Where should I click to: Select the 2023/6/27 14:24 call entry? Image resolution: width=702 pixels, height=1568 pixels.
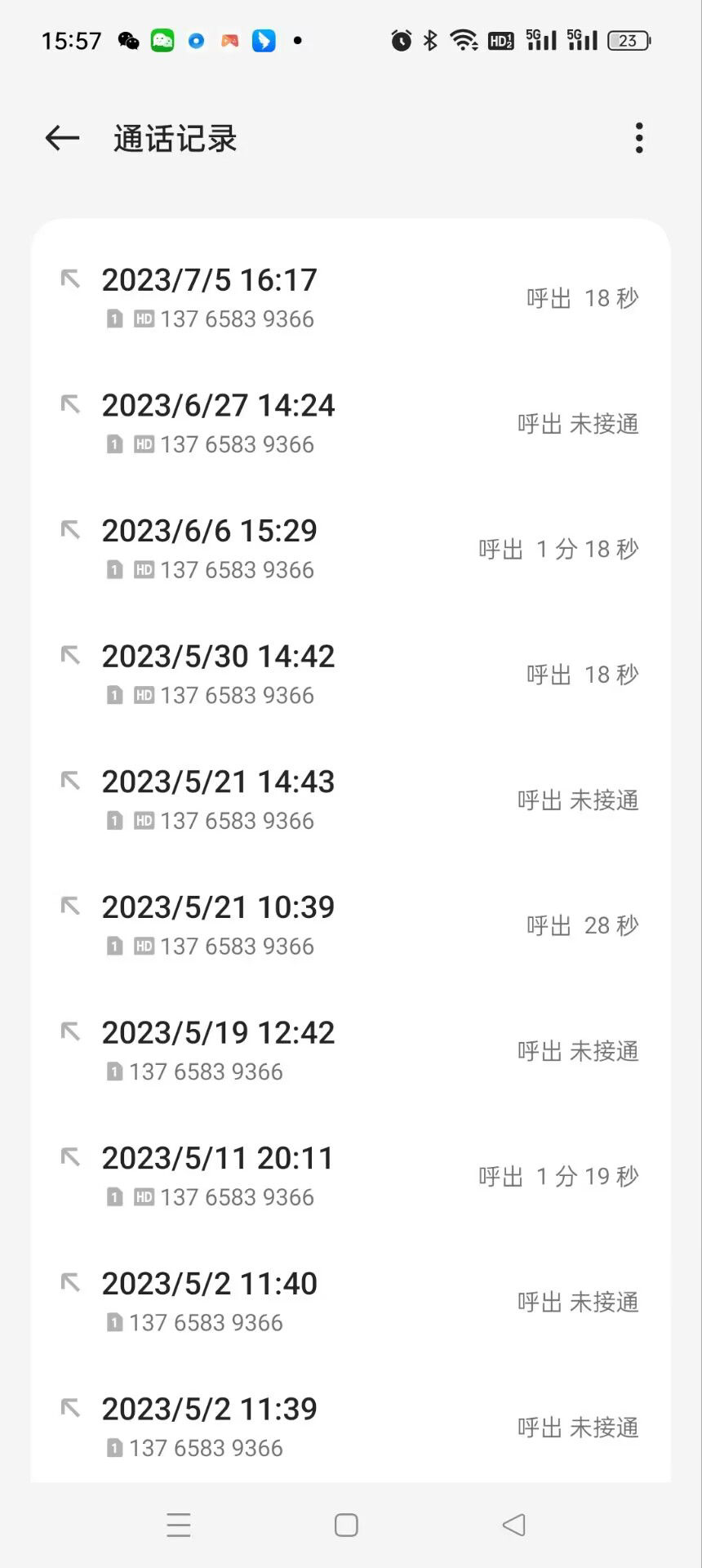(351, 424)
